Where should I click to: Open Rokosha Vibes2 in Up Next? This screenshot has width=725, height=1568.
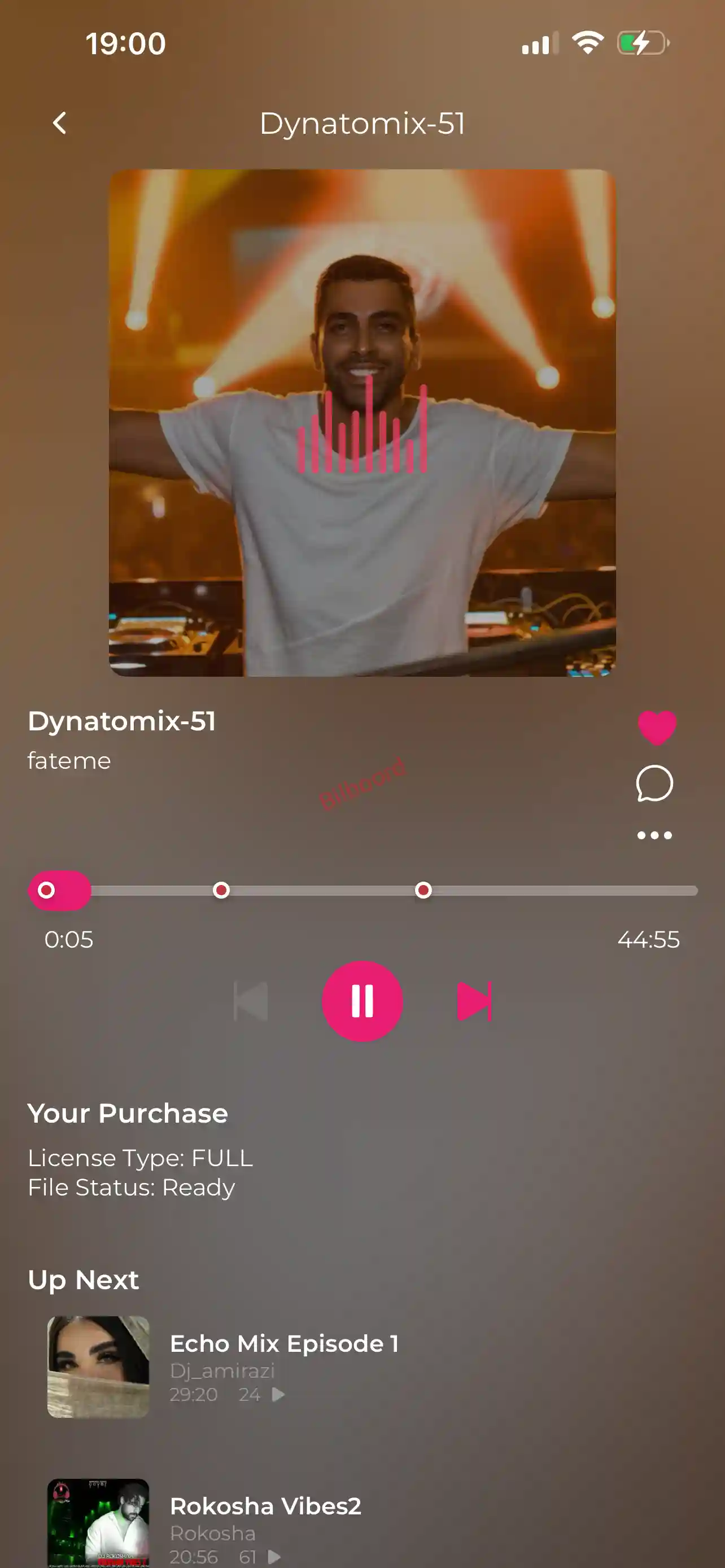coord(265,1506)
